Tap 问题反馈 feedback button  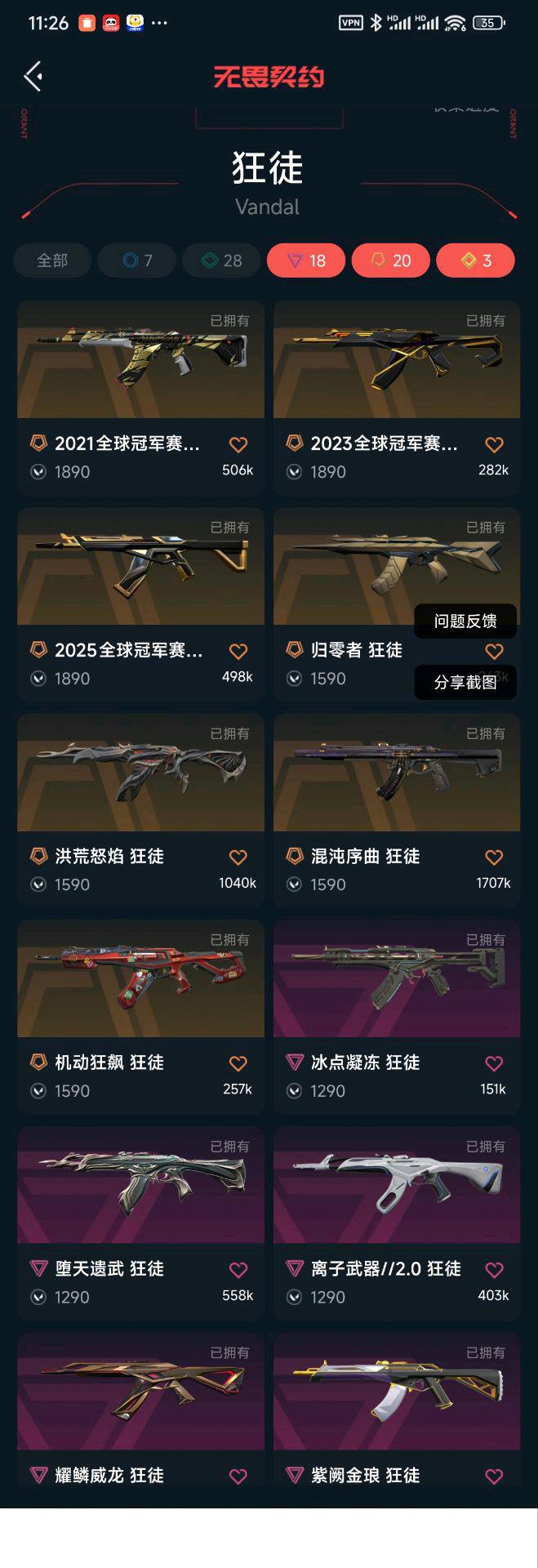(465, 621)
